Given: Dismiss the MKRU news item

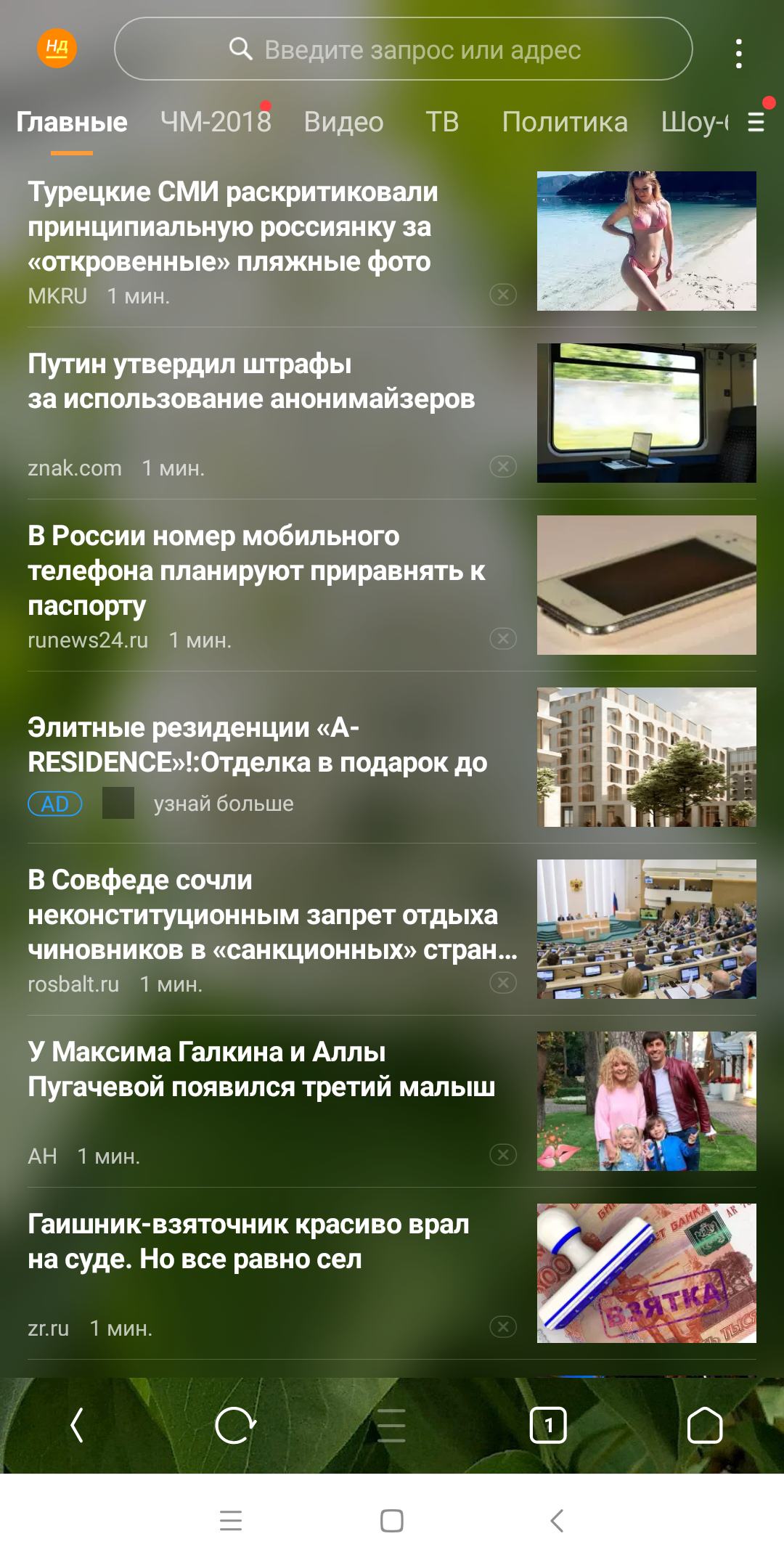Looking at the screenshot, I should pos(503,295).
